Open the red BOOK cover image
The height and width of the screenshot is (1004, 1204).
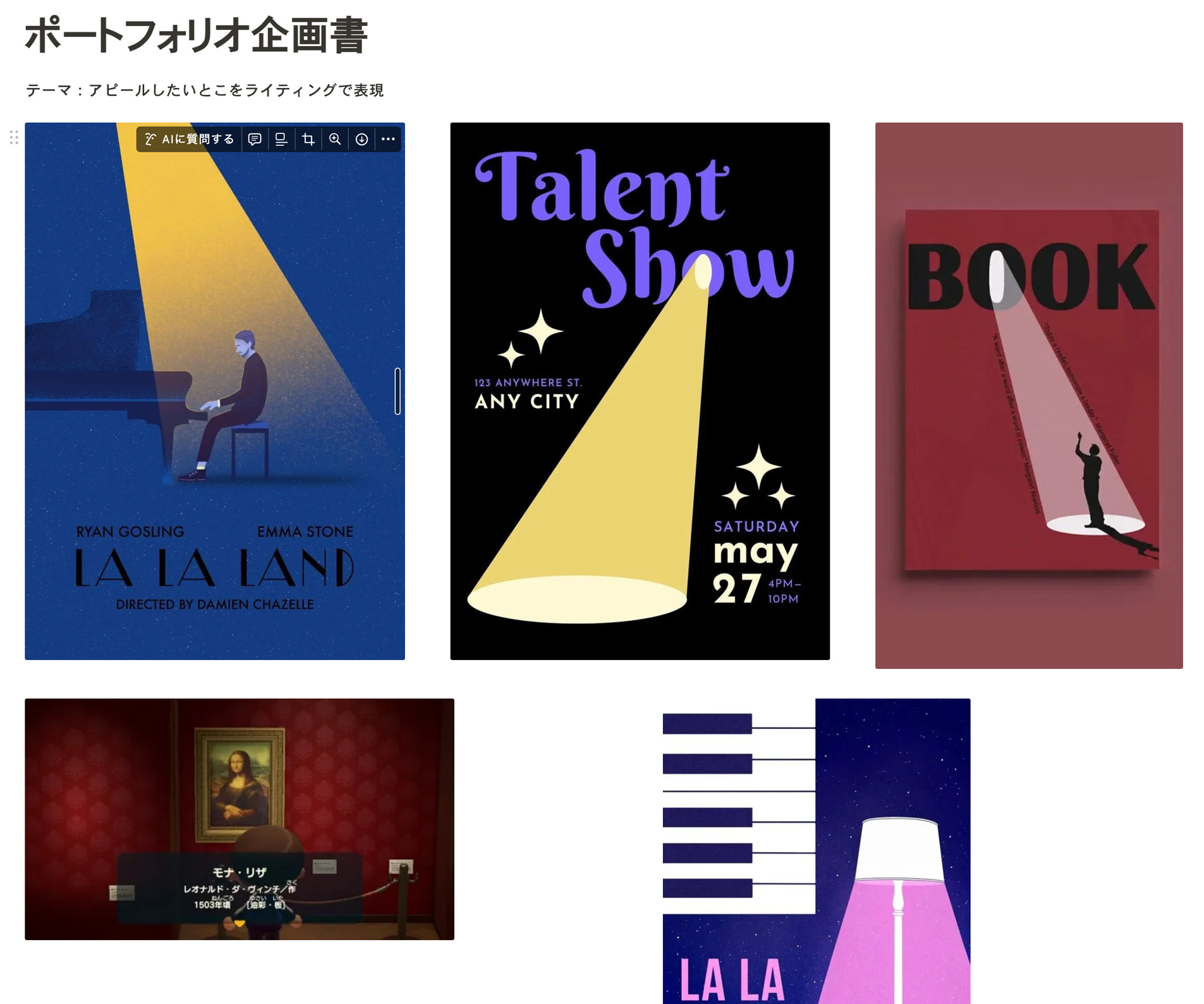tap(1028, 395)
